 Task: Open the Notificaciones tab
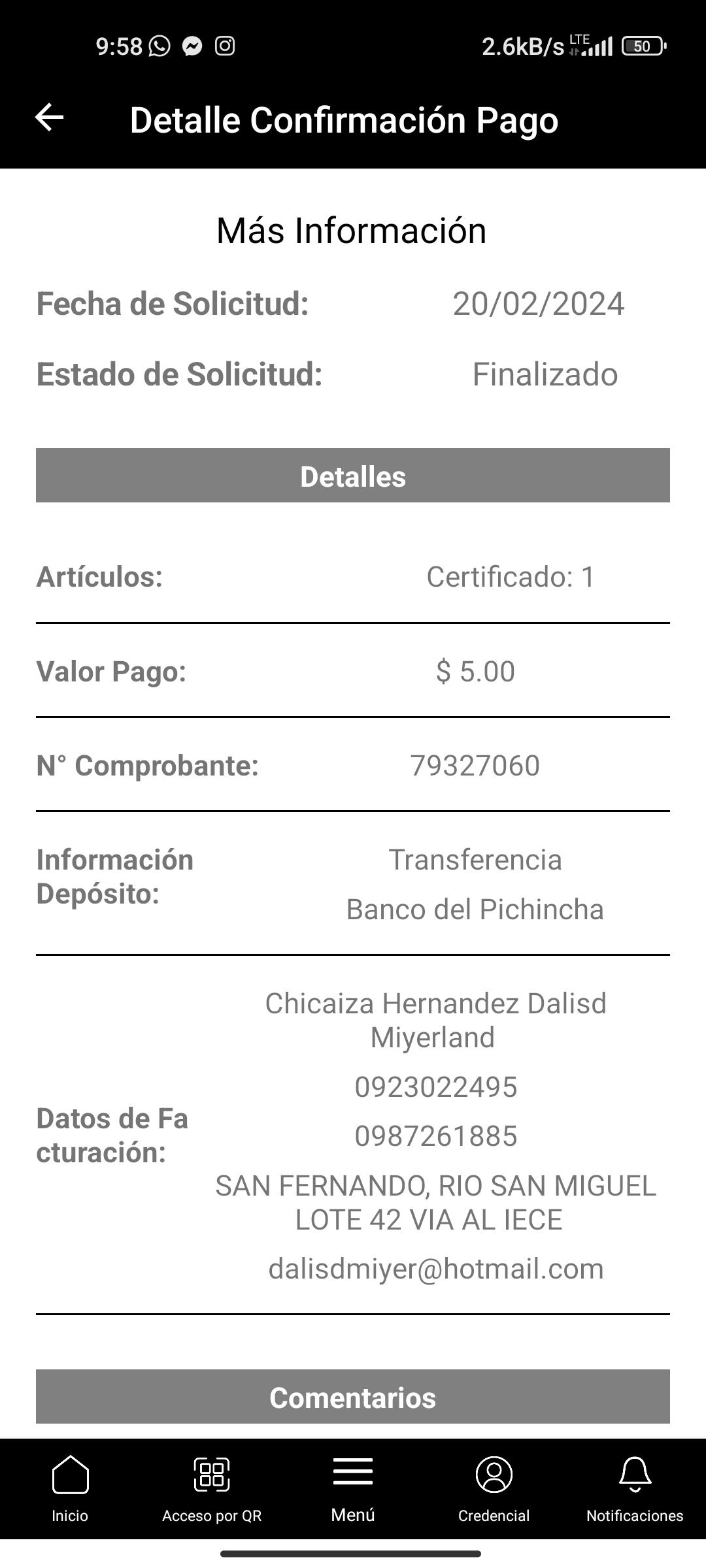pyautogui.click(x=634, y=1487)
